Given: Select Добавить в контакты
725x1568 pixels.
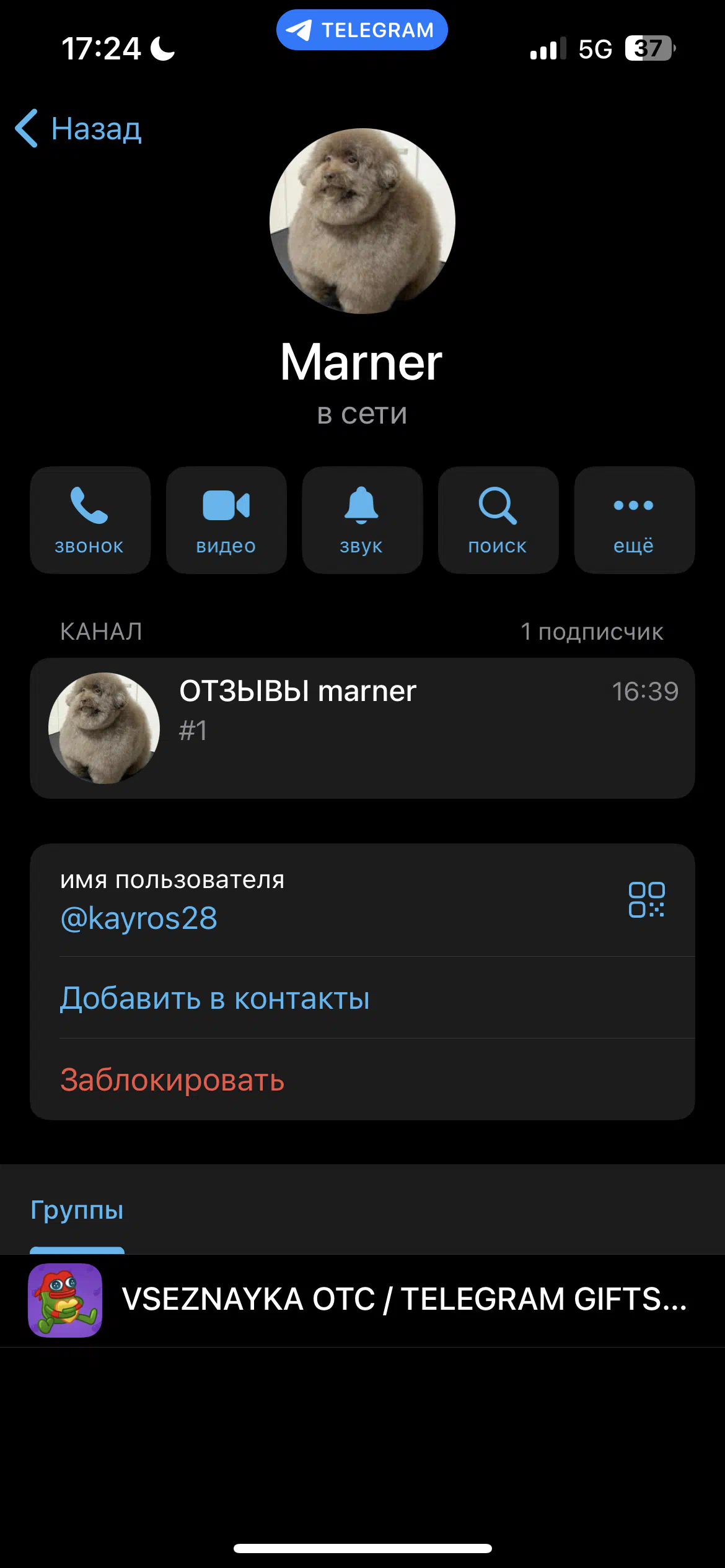Looking at the screenshot, I should tap(362, 998).
